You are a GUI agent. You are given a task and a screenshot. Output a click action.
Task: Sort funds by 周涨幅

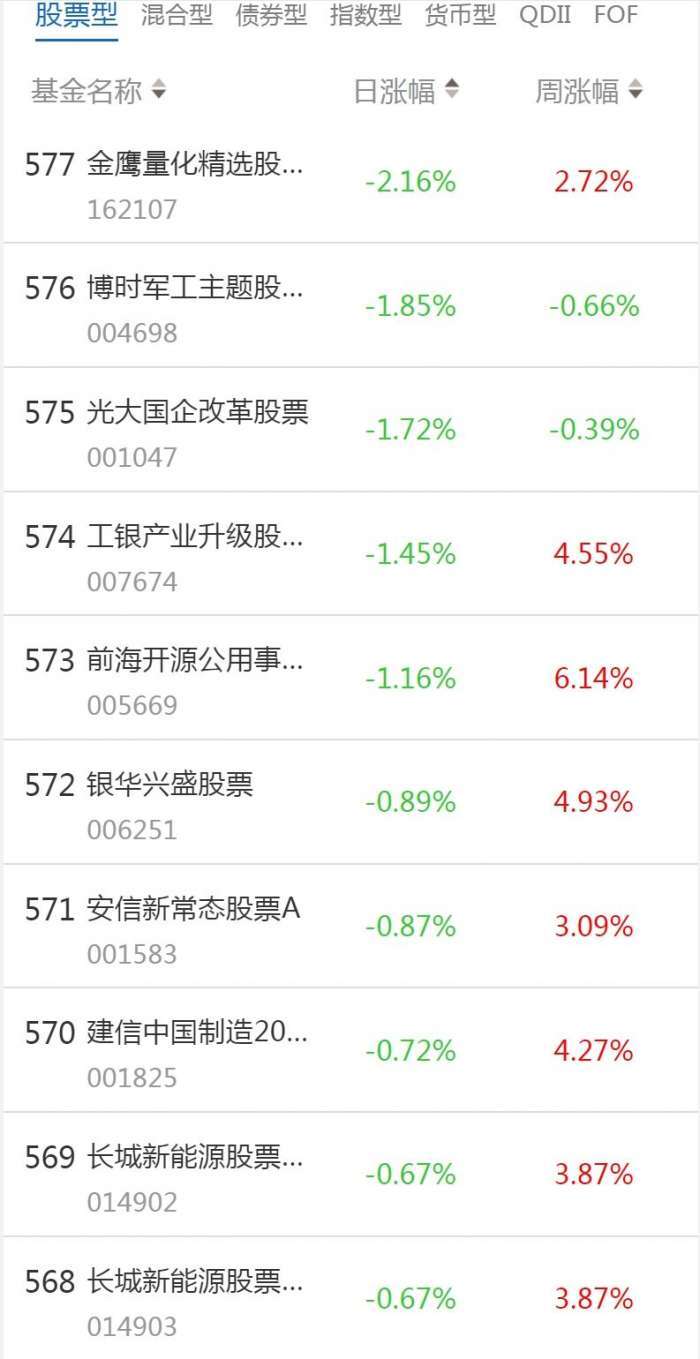click(588, 92)
